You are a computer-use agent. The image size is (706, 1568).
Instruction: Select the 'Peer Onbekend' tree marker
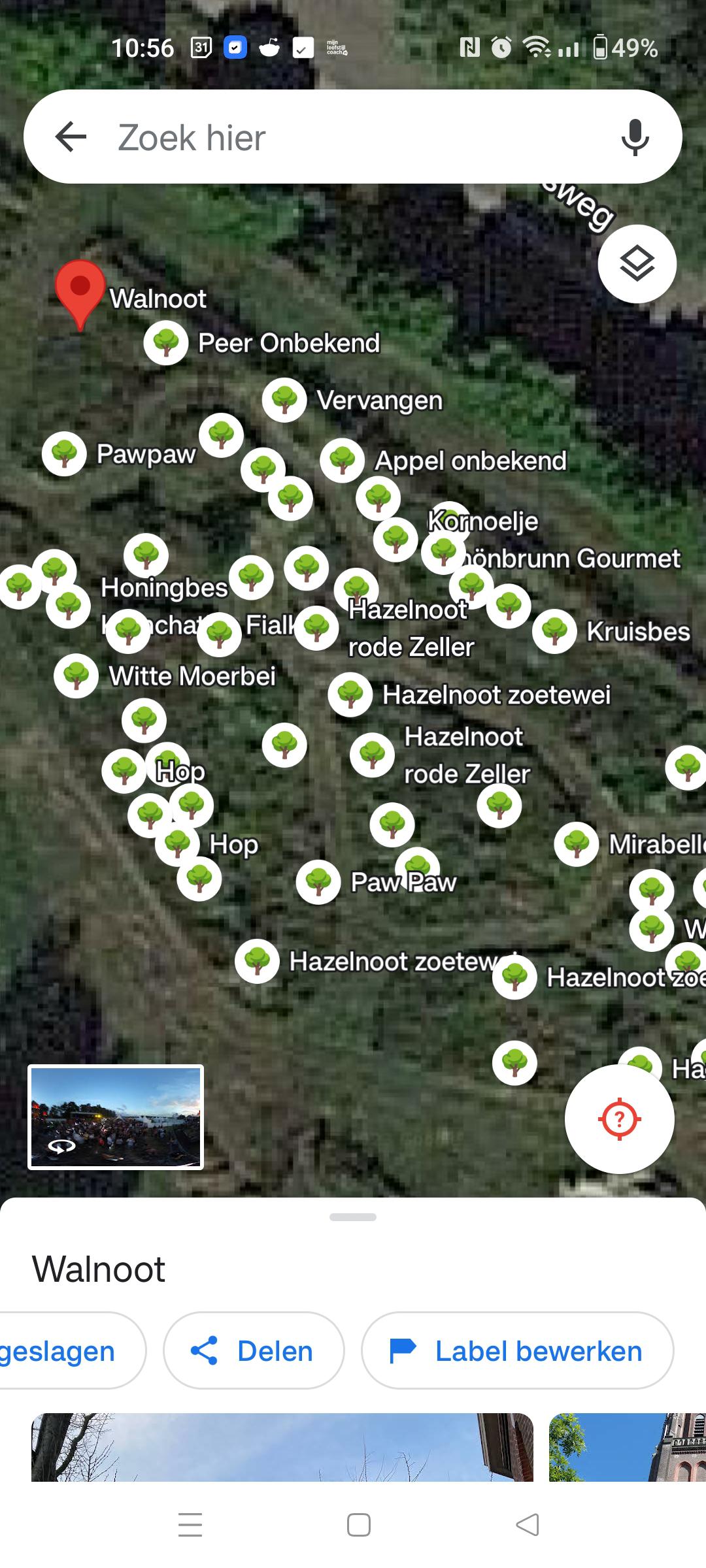click(166, 342)
